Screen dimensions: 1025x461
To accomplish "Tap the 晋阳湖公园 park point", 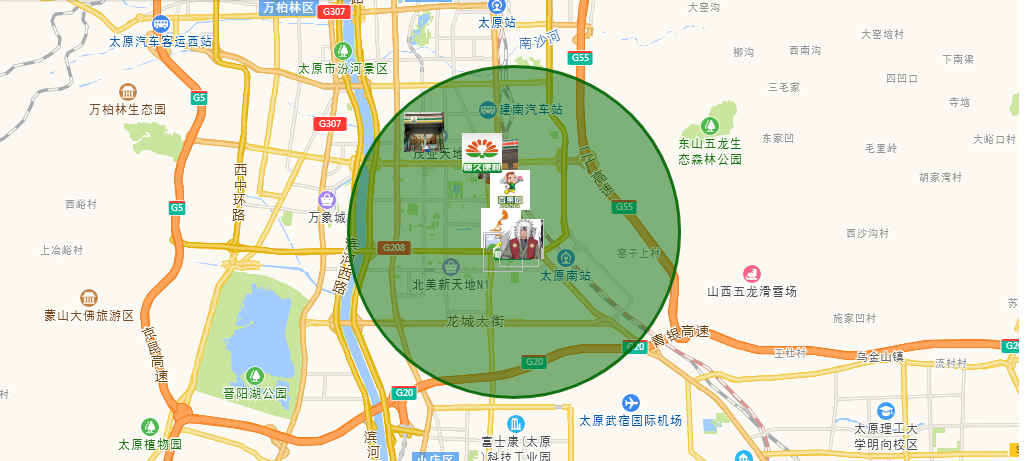I will coord(255,375).
